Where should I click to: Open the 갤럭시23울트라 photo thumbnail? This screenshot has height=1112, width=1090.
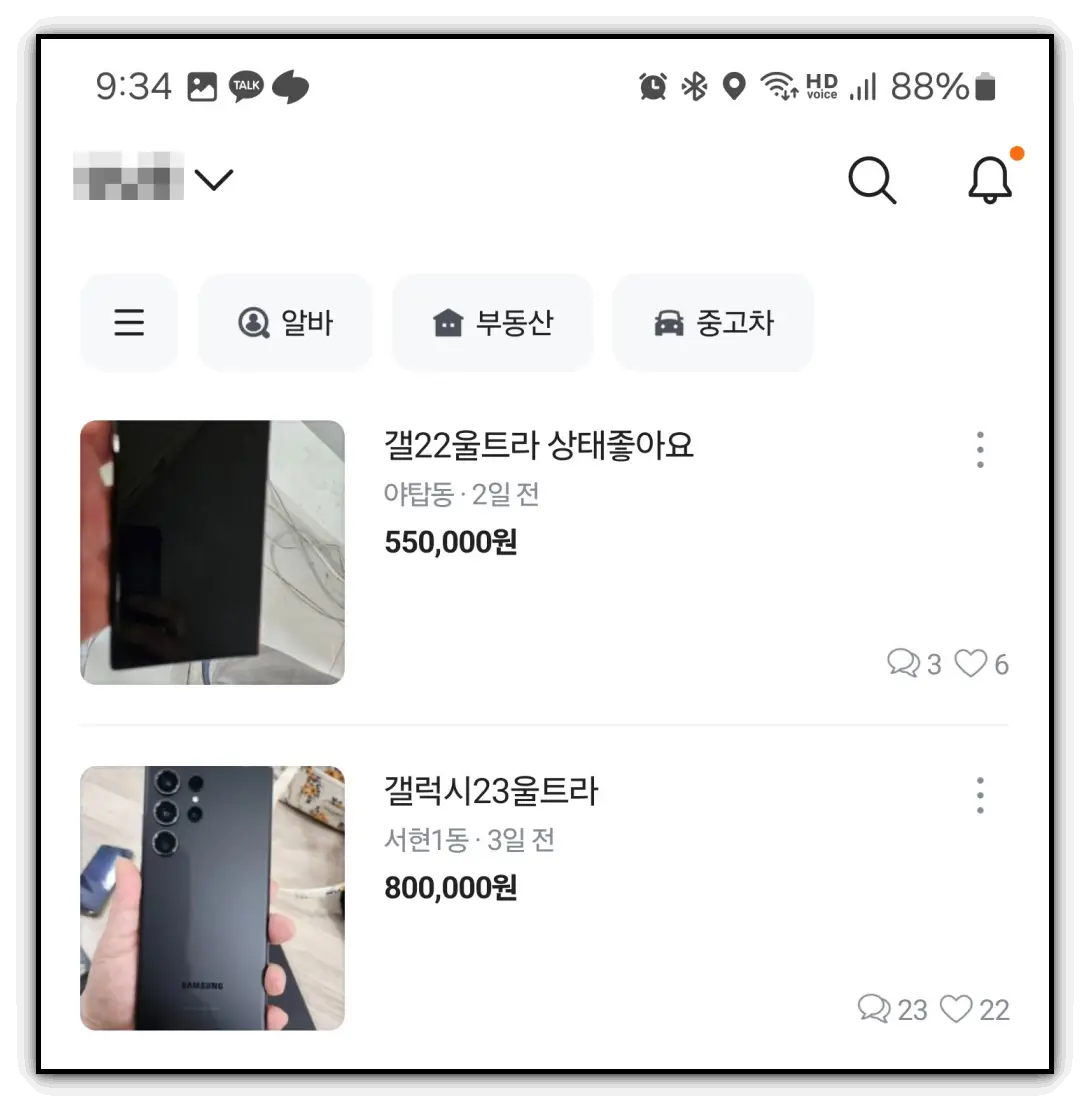coord(212,897)
